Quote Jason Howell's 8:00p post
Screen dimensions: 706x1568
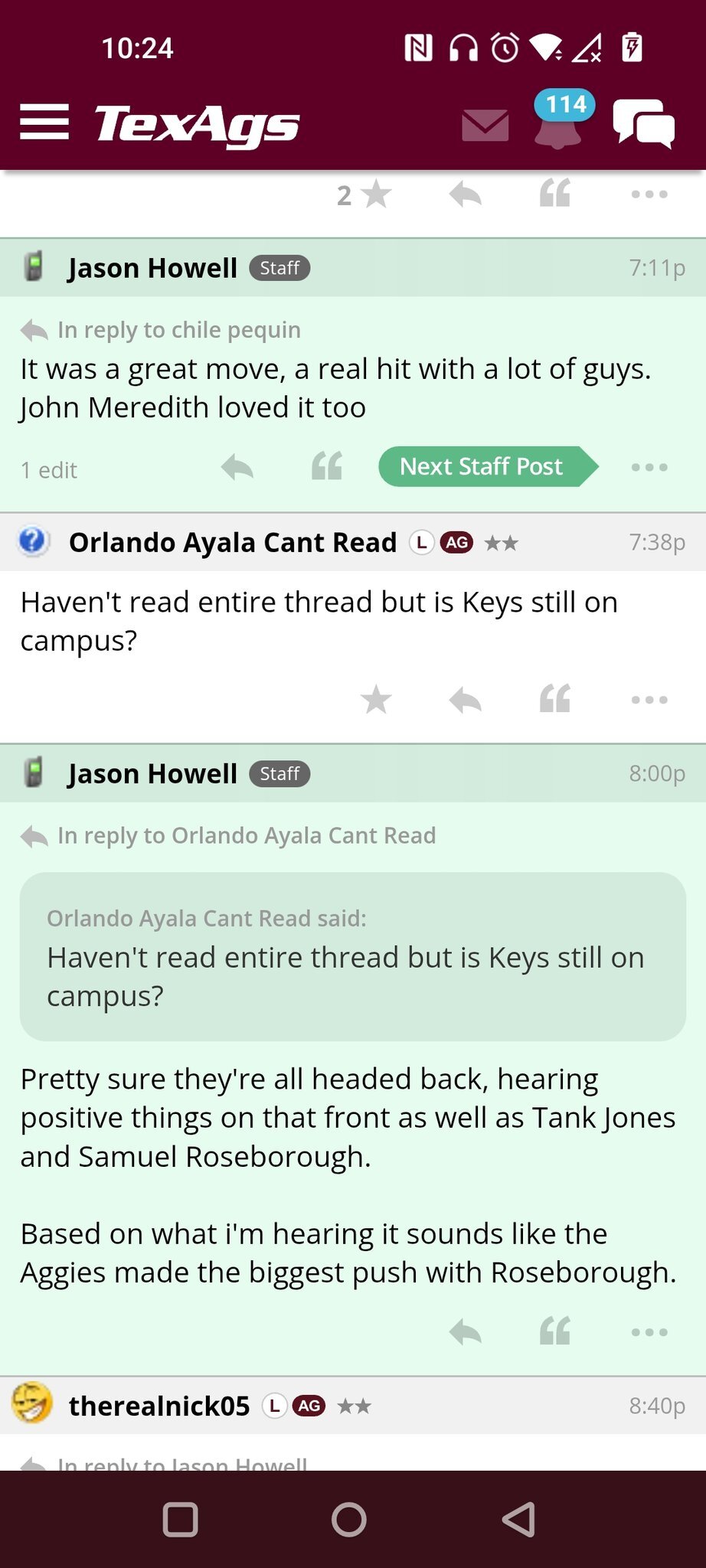(x=555, y=1331)
